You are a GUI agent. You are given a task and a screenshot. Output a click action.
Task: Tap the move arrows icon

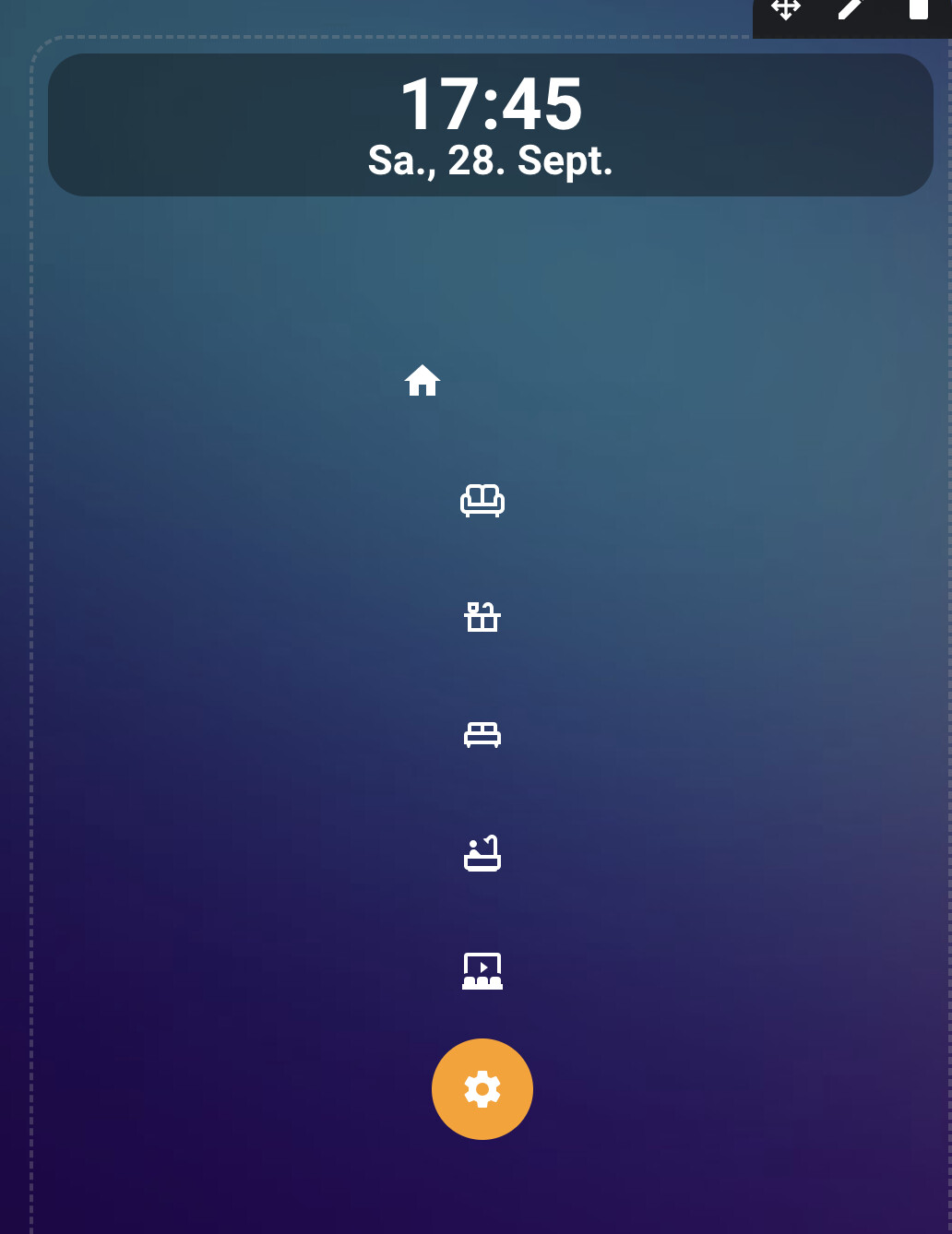click(x=786, y=9)
